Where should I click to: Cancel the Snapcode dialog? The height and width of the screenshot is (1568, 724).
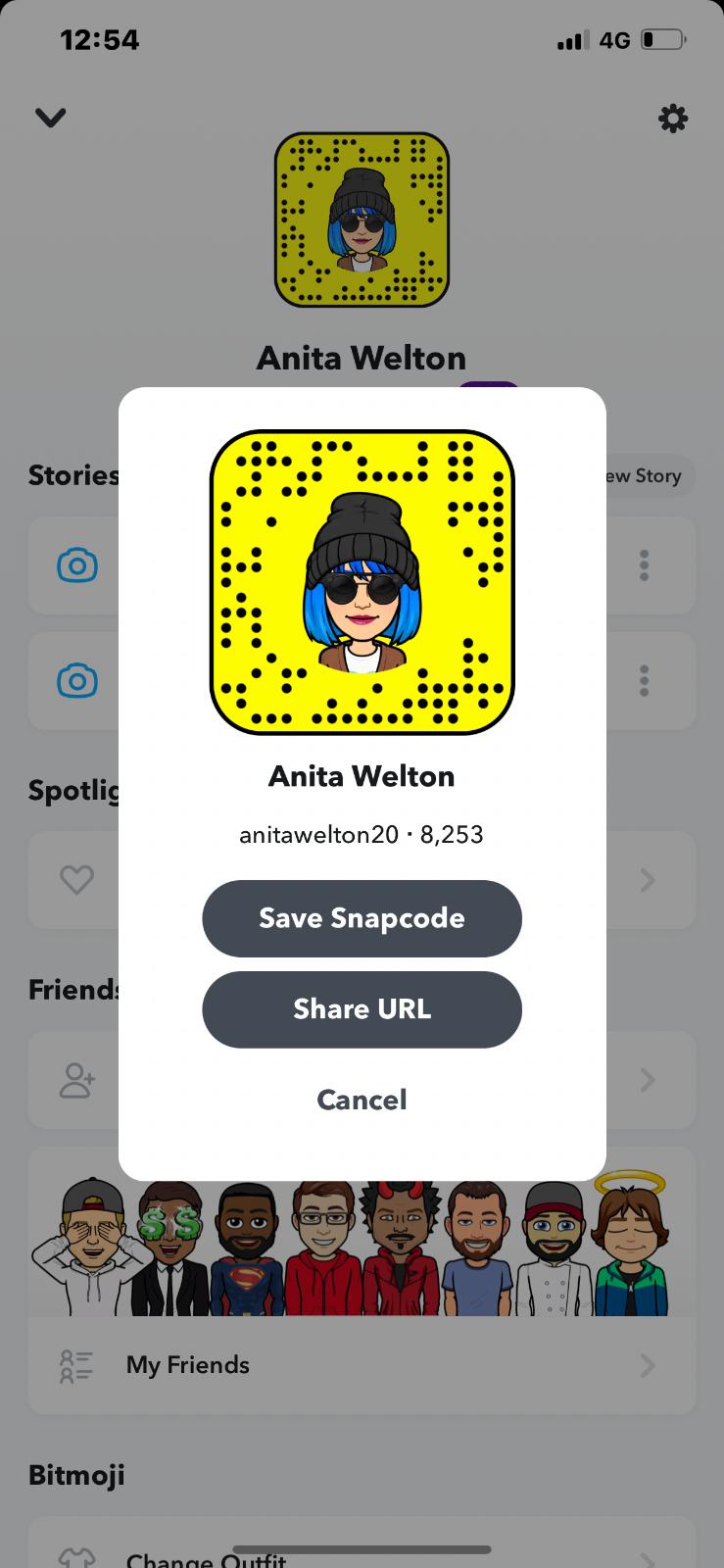pos(362,1100)
